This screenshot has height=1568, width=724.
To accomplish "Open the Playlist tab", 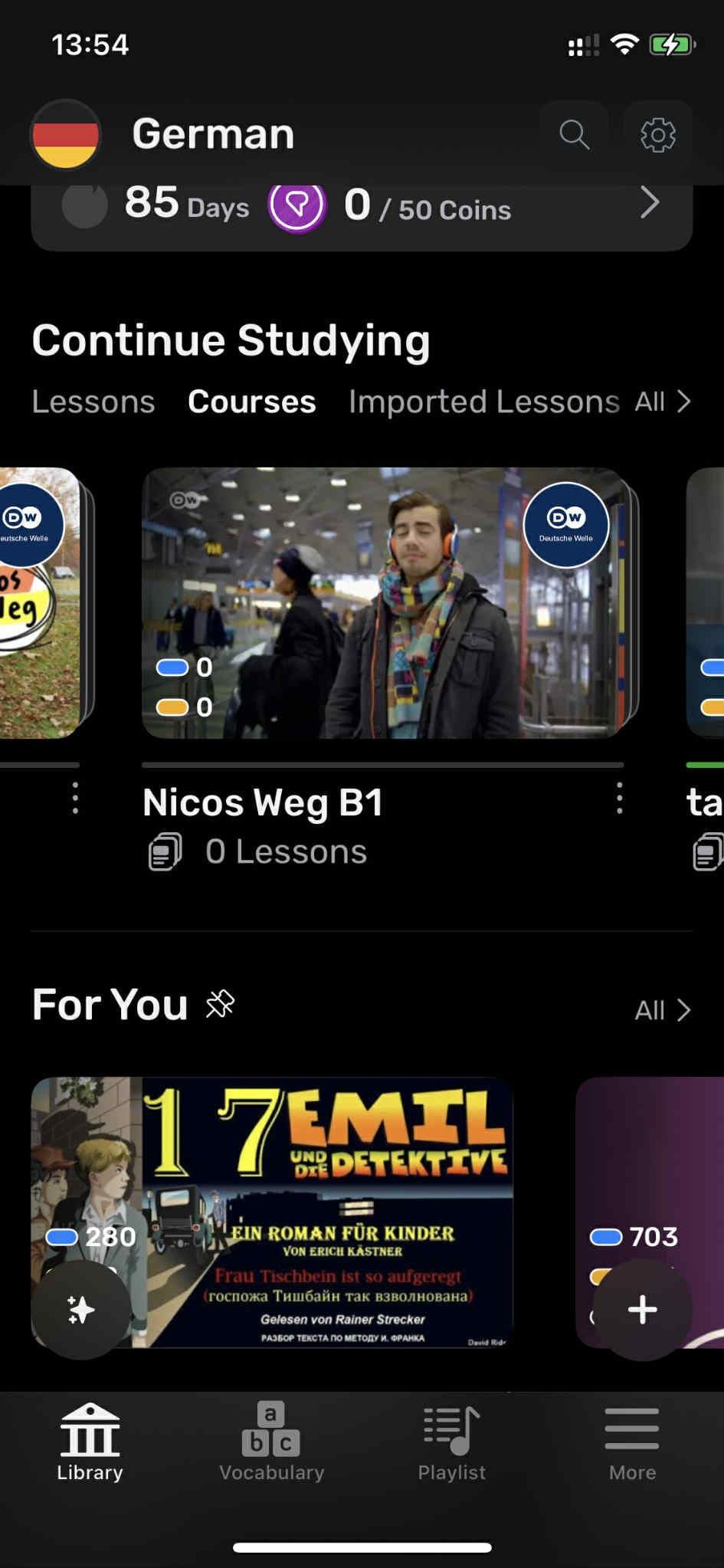I will pyautogui.click(x=452, y=1442).
